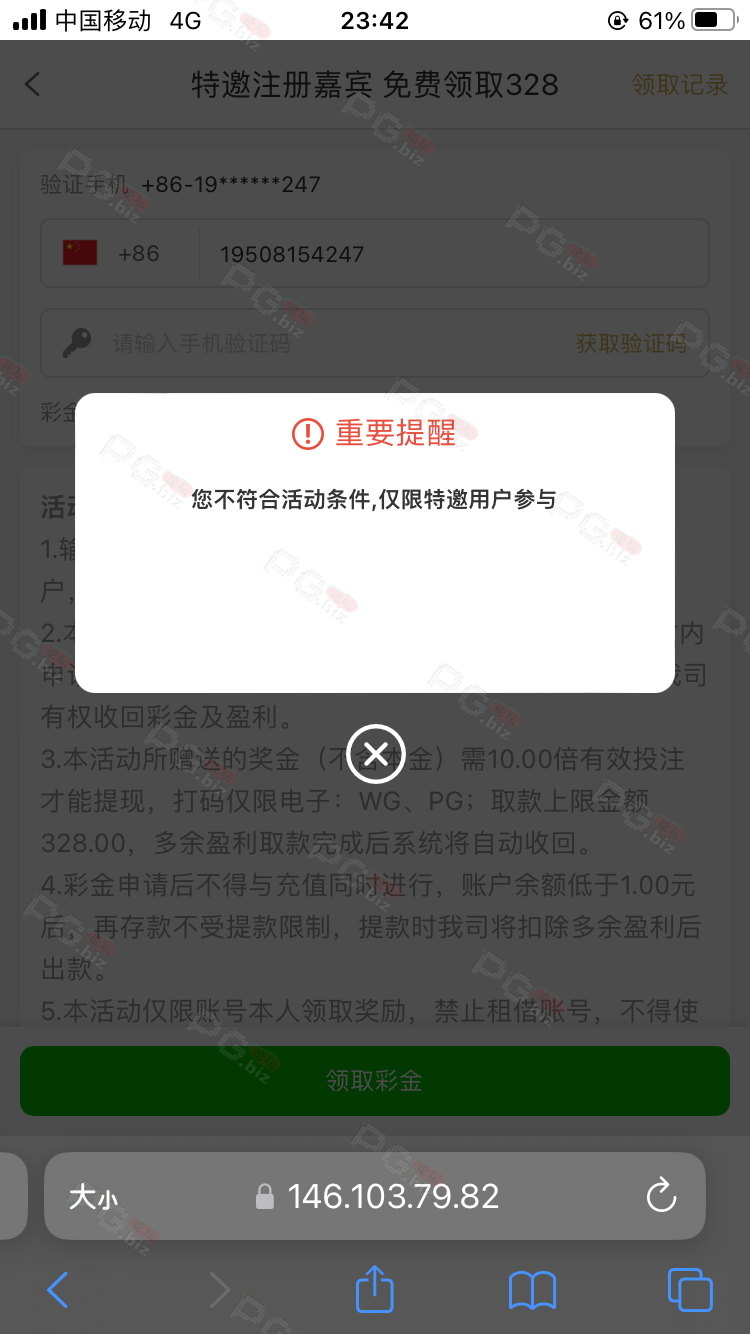The image size is (750, 1334).
Task: Go back using the header arrow
Action: tap(33, 84)
